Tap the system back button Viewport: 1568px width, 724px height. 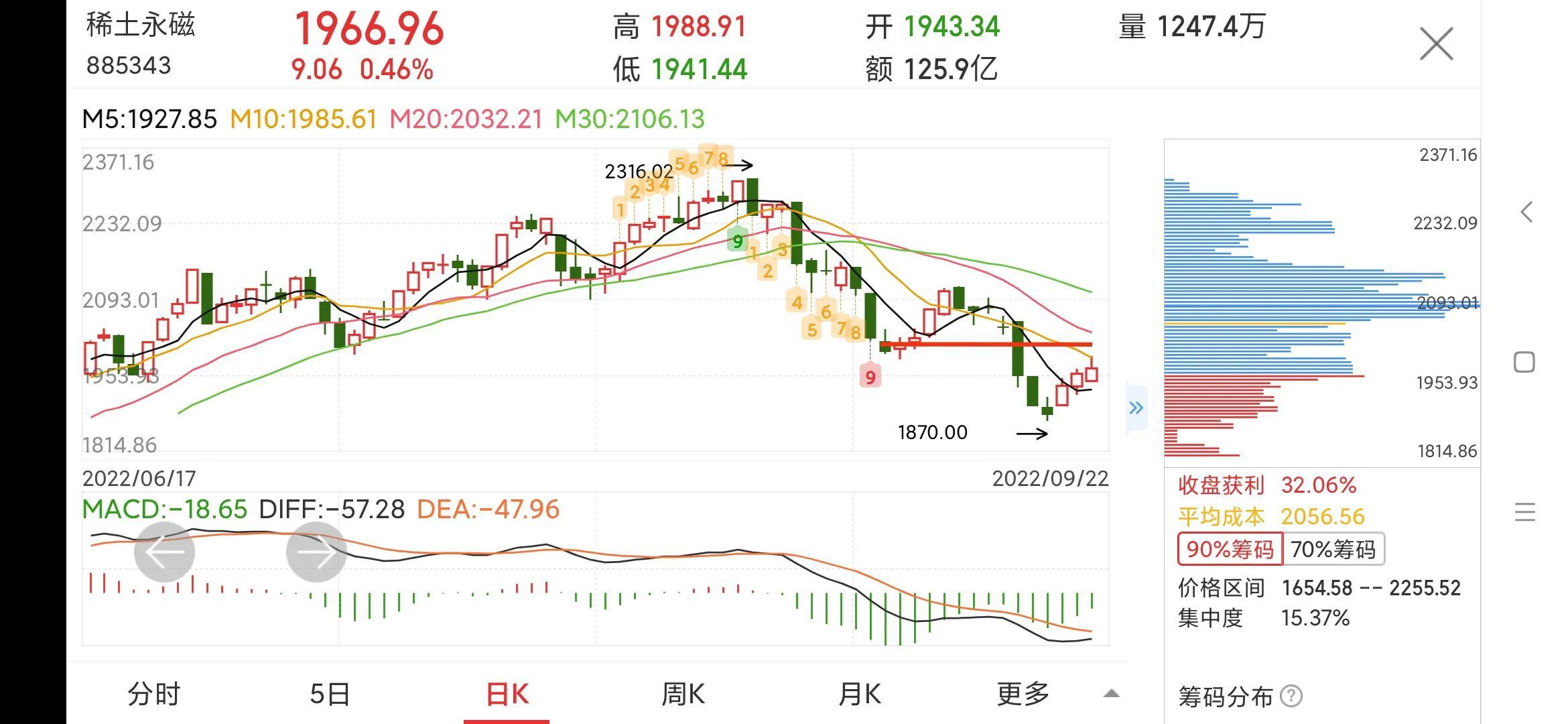click(x=1526, y=213)
